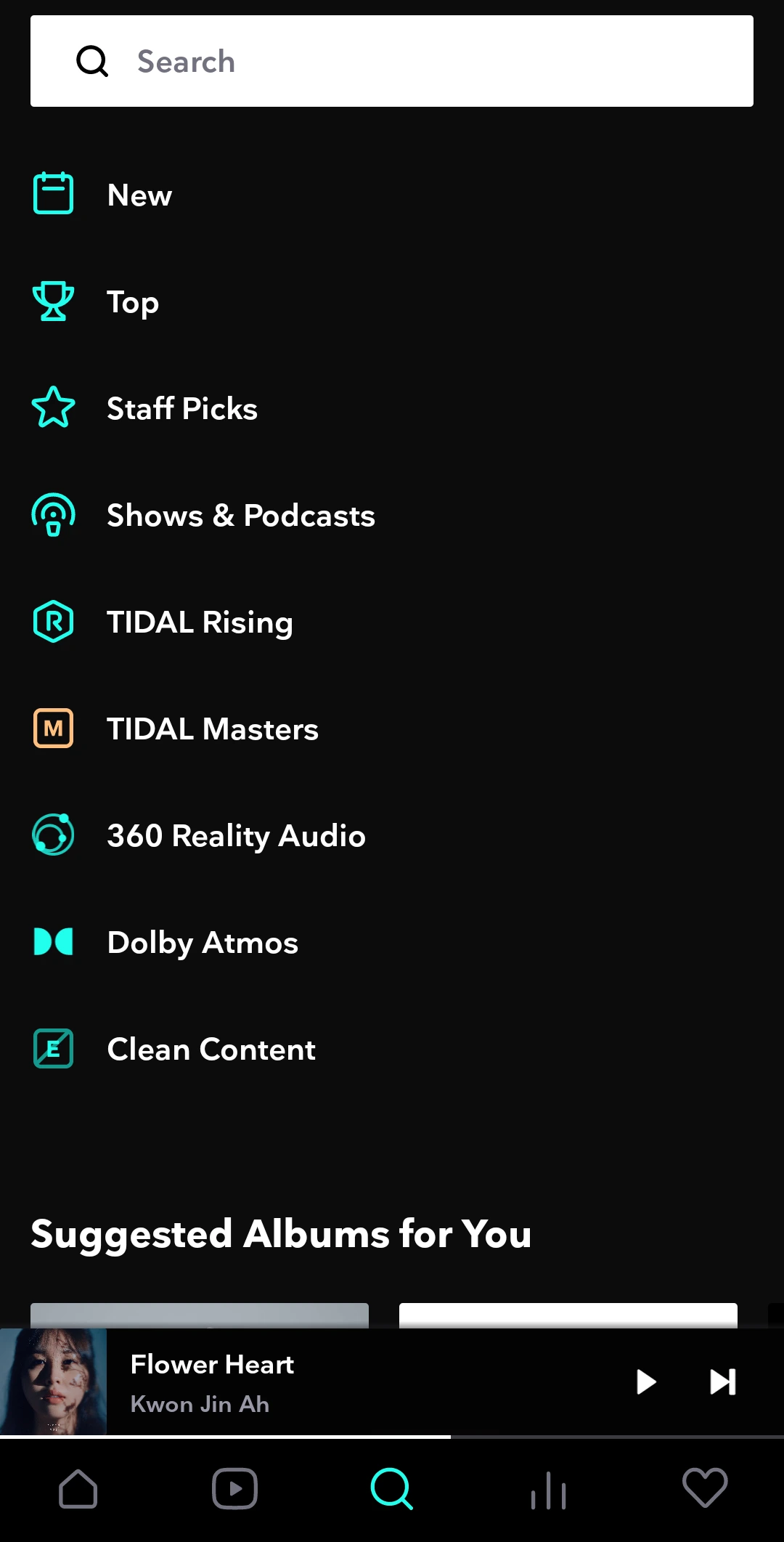Skip to the next track

click(x=722, y=1381)
